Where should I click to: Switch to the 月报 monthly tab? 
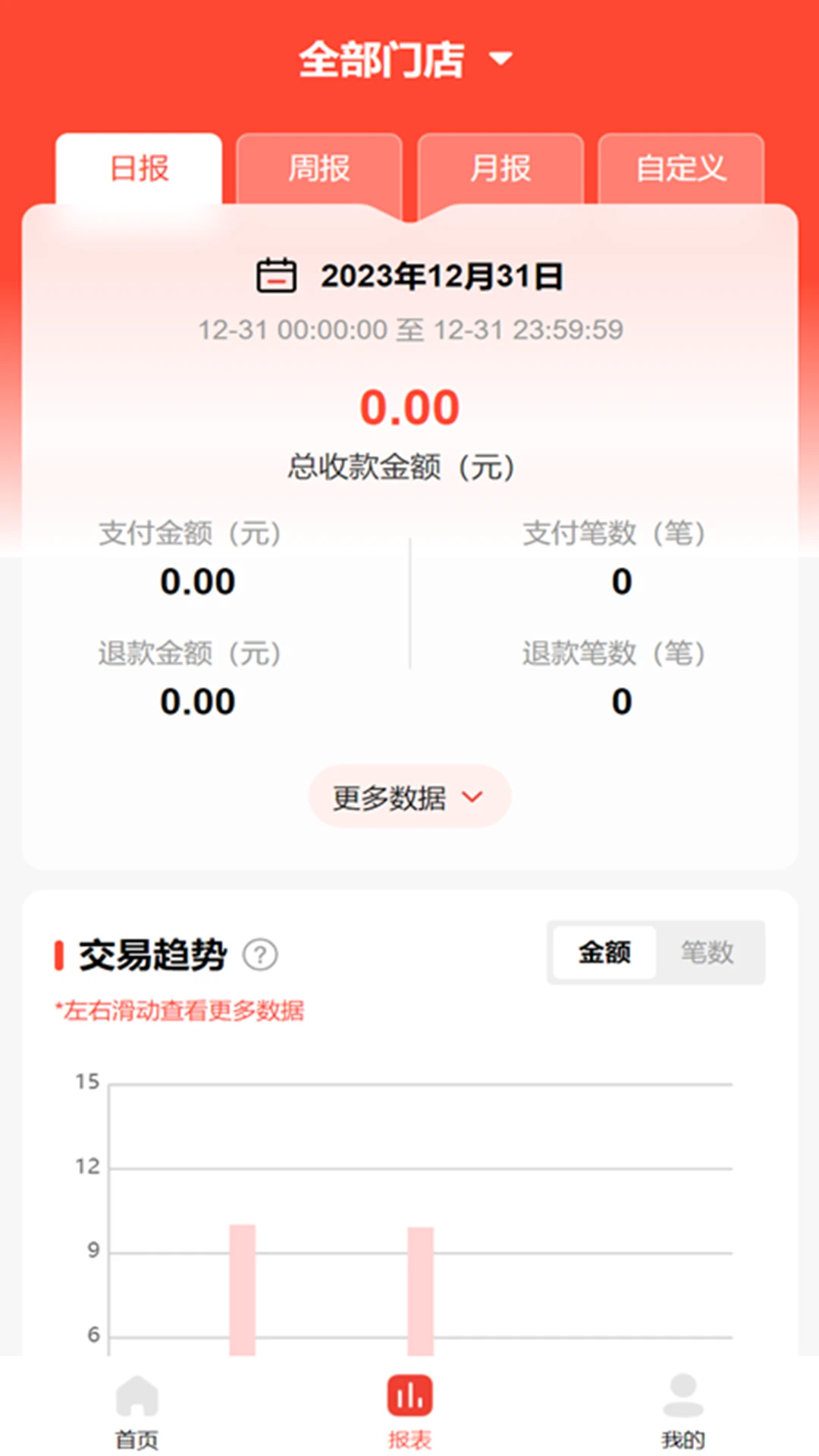[500, 169]
